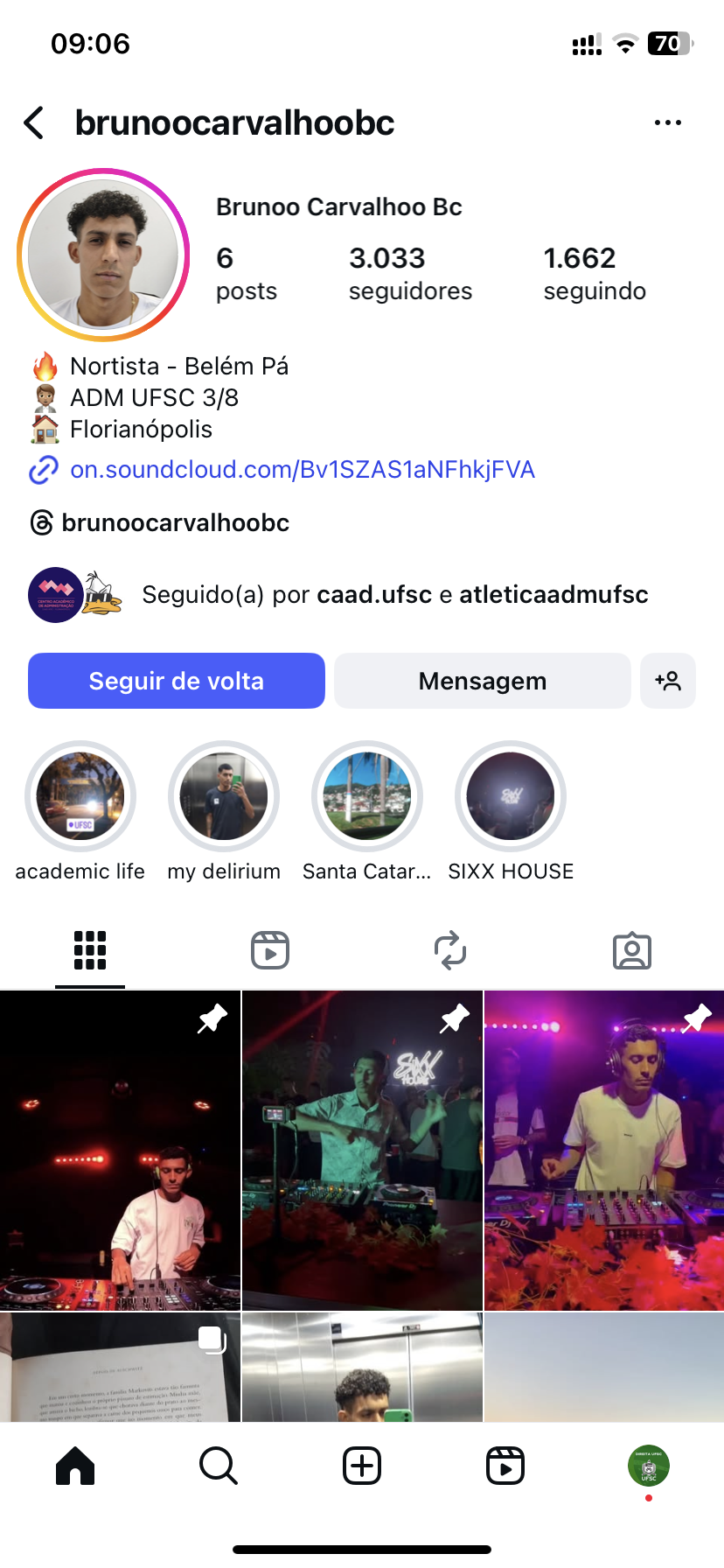
Task: Go back using the arrow icon
Action: pyautogui.click(x=35, y=123)
